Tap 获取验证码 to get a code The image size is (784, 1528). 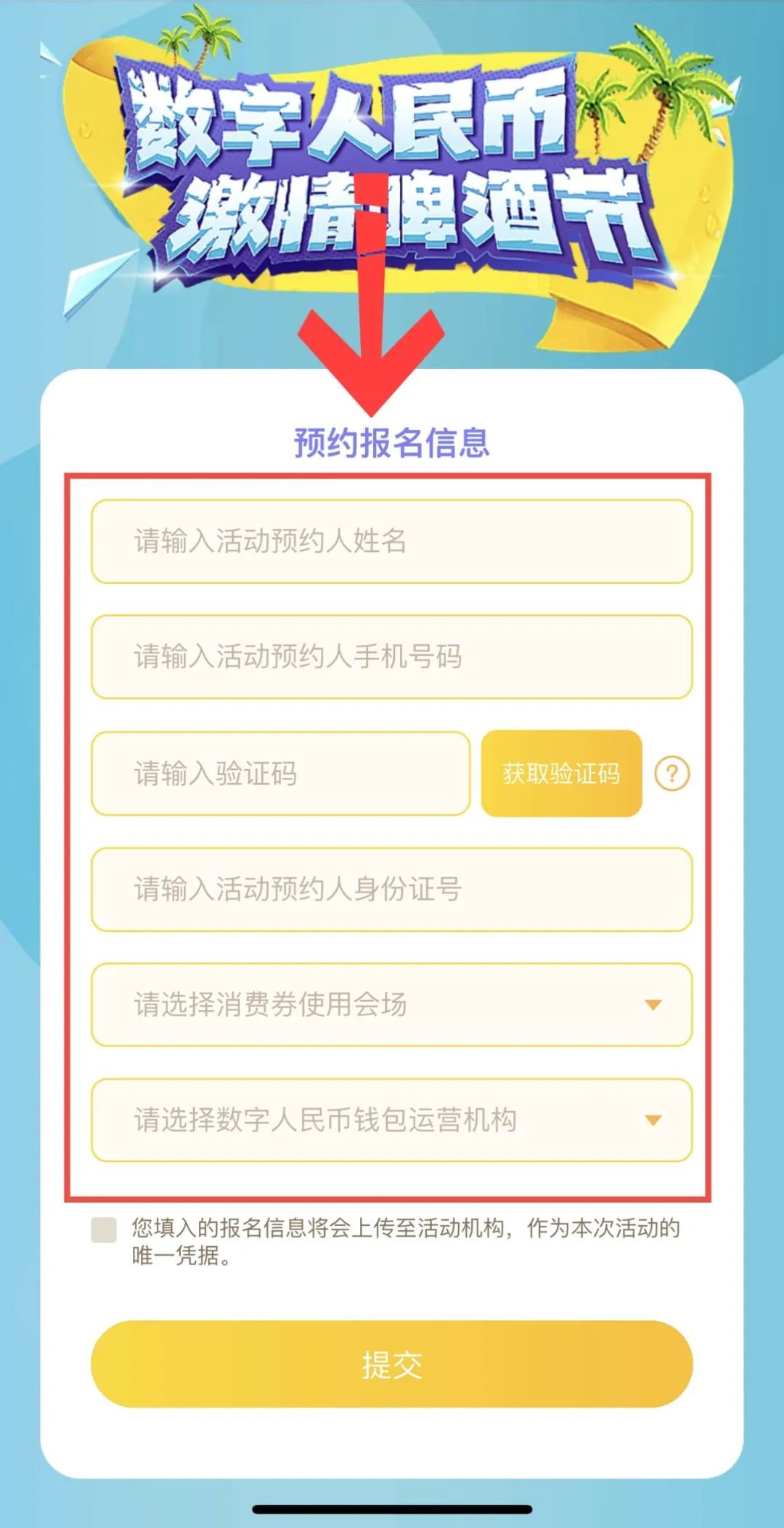561,773
